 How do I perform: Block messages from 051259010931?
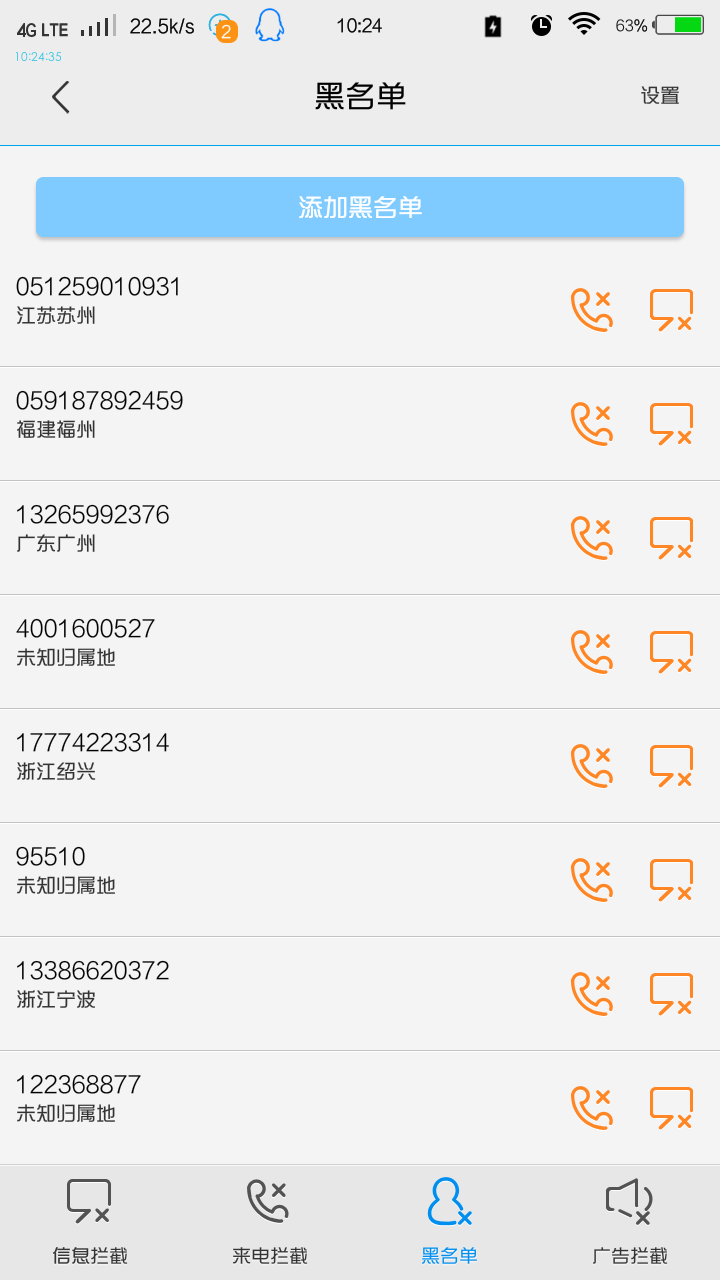click(x=671, y=309)
